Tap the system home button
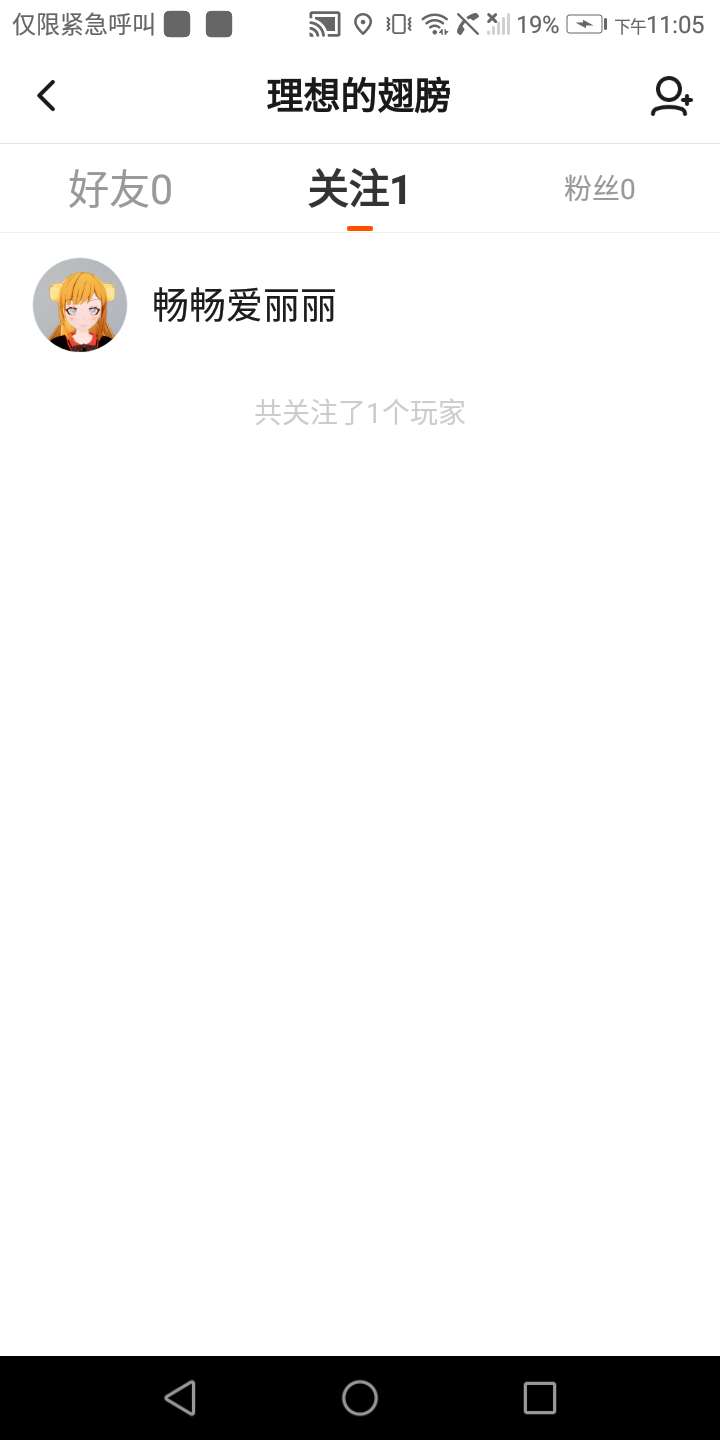The width and height of the screenshot is (720, 1440). click(360, 1397)
